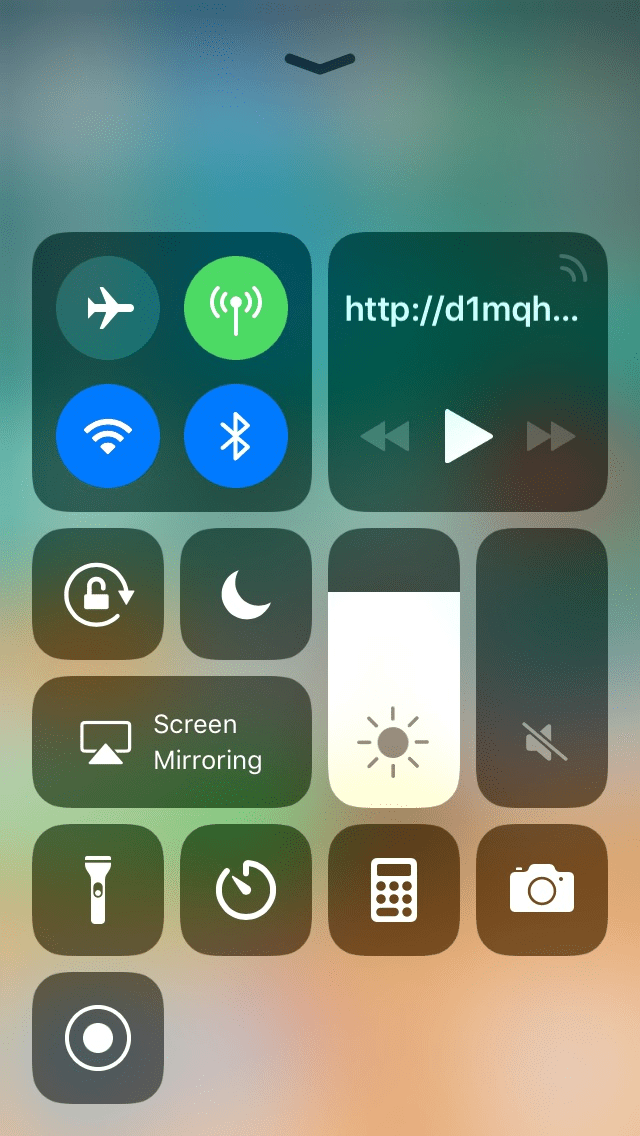The width and height of the screenshot is (640, 1136).
Task: Toggle Portrait Orientation Lock
Action: tap(98, 594)
